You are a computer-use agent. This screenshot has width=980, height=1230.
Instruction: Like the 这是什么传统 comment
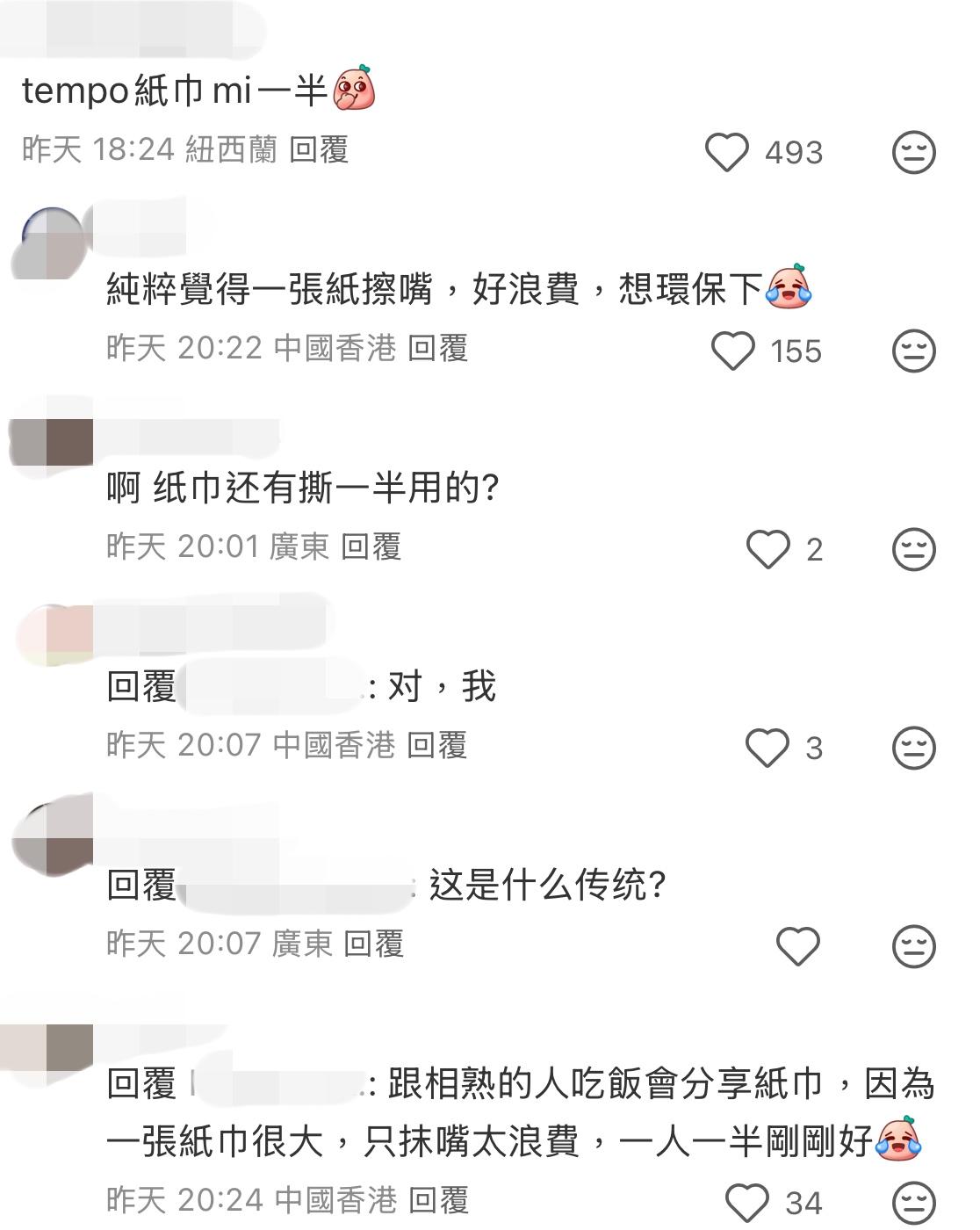pyautogui.click(x=797, y=947)
